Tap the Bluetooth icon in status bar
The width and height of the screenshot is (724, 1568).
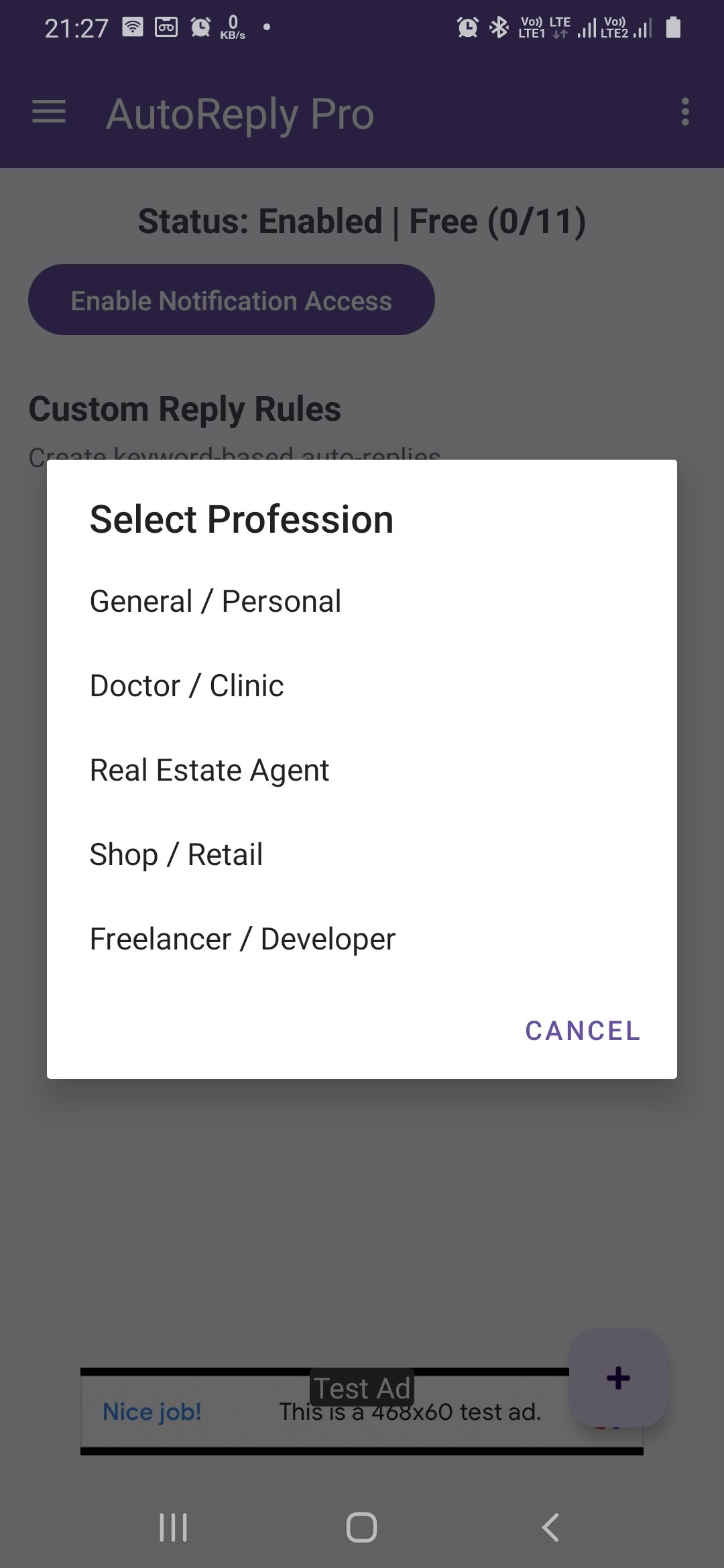pyautogui.click(x=499, y=27)
